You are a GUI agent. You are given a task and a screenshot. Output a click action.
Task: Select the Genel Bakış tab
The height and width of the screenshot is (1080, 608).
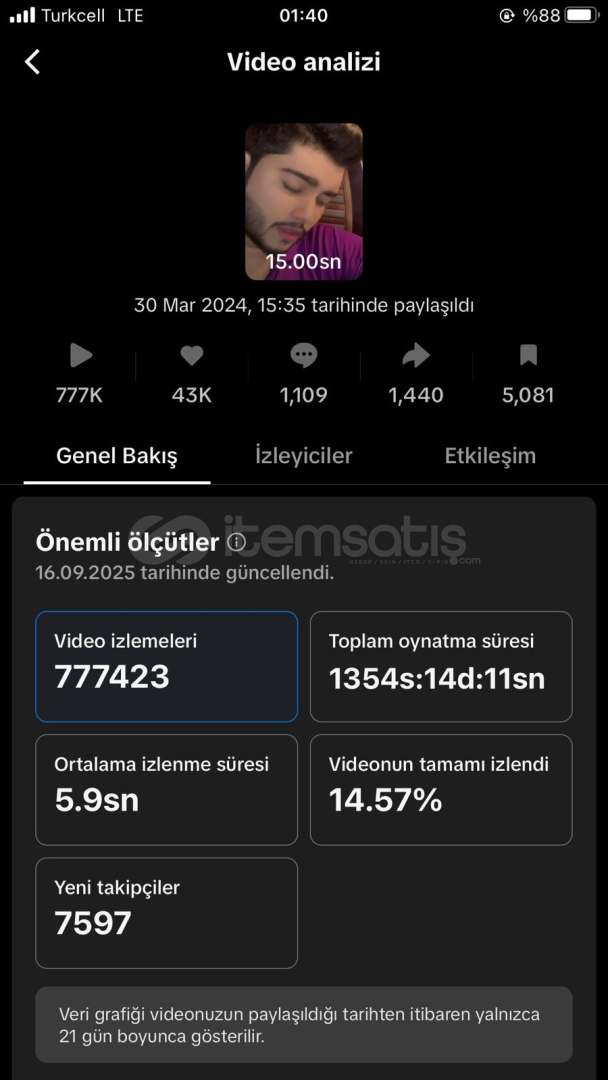[x=117, y=456]
